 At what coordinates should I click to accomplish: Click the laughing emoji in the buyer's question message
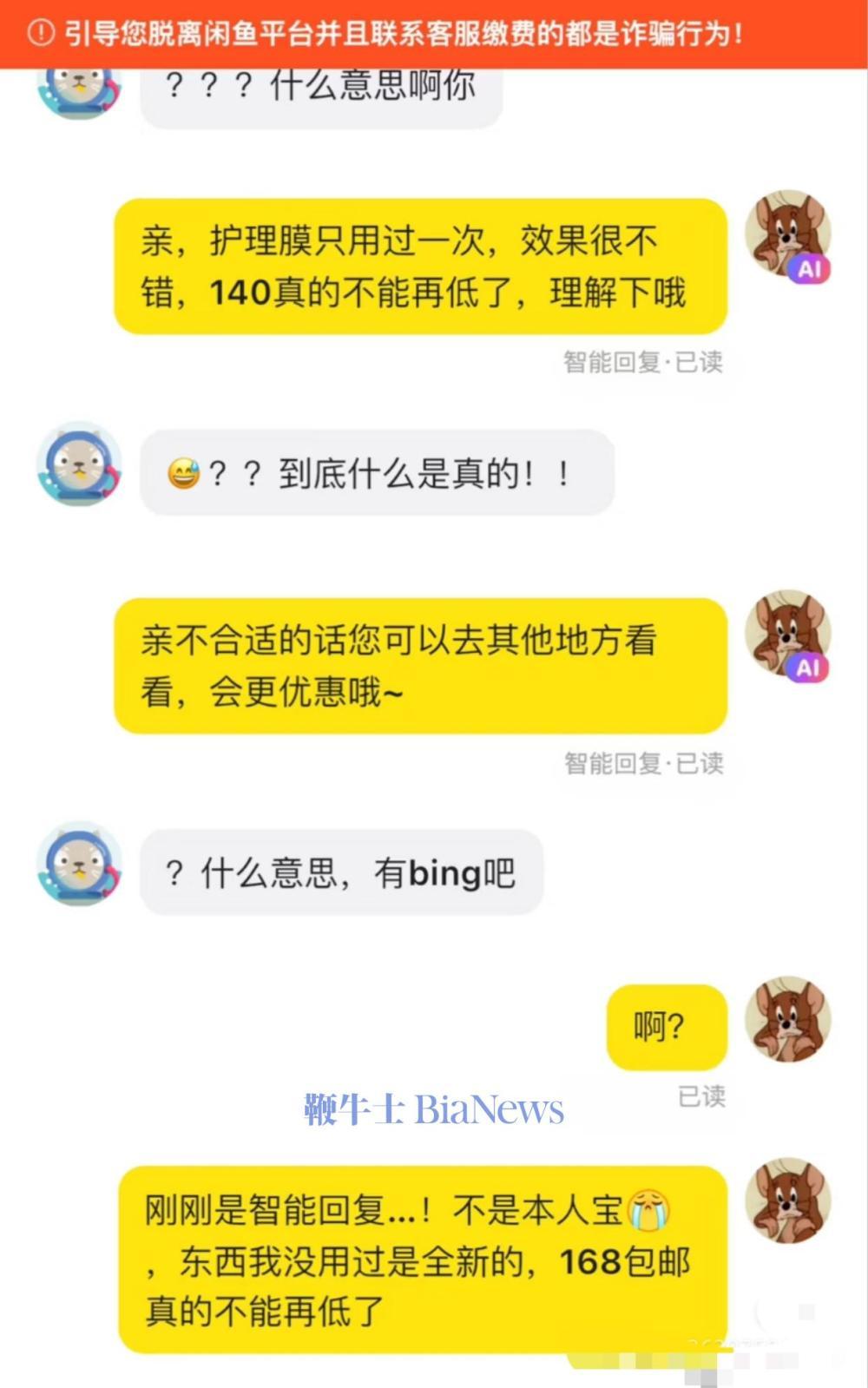click(182, 472)
